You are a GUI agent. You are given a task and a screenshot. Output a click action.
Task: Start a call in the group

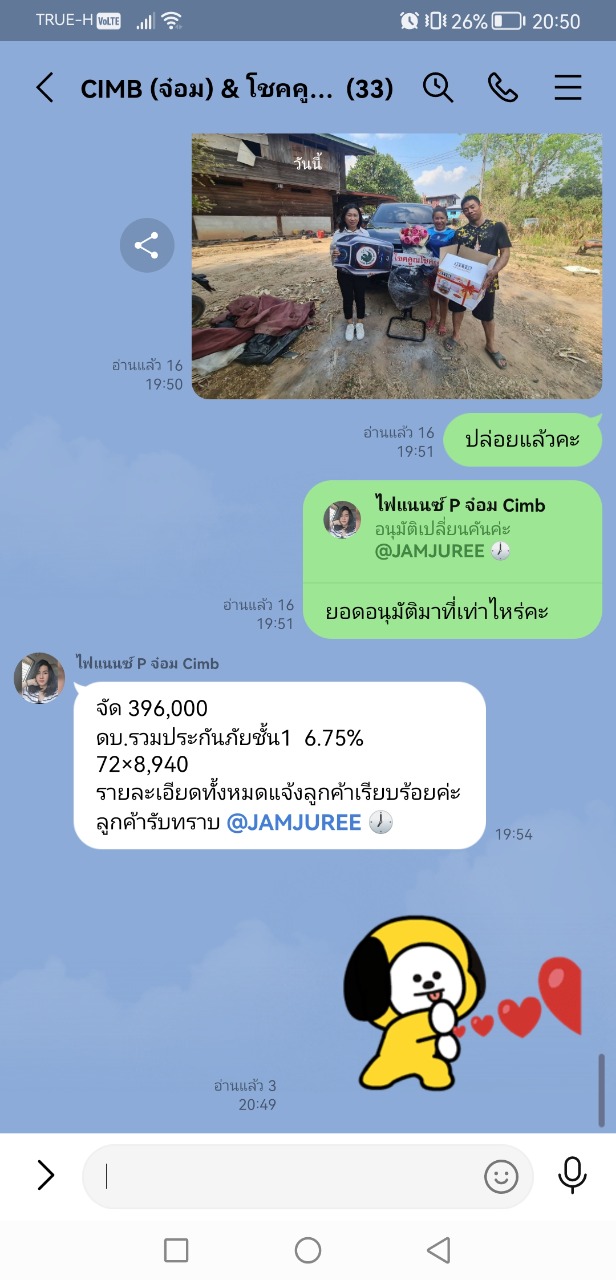502,88
